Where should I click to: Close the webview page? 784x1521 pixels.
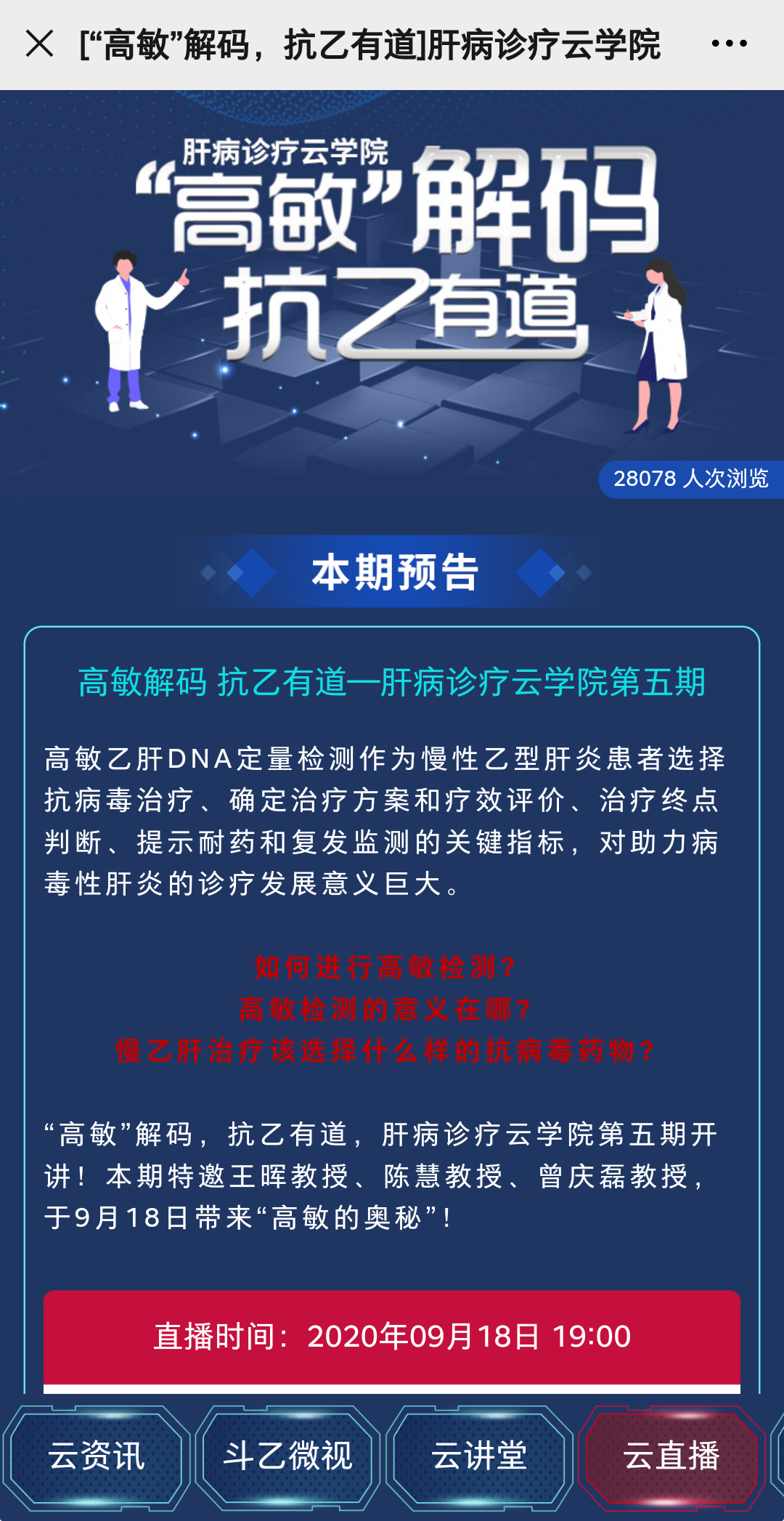click(39, 44)
